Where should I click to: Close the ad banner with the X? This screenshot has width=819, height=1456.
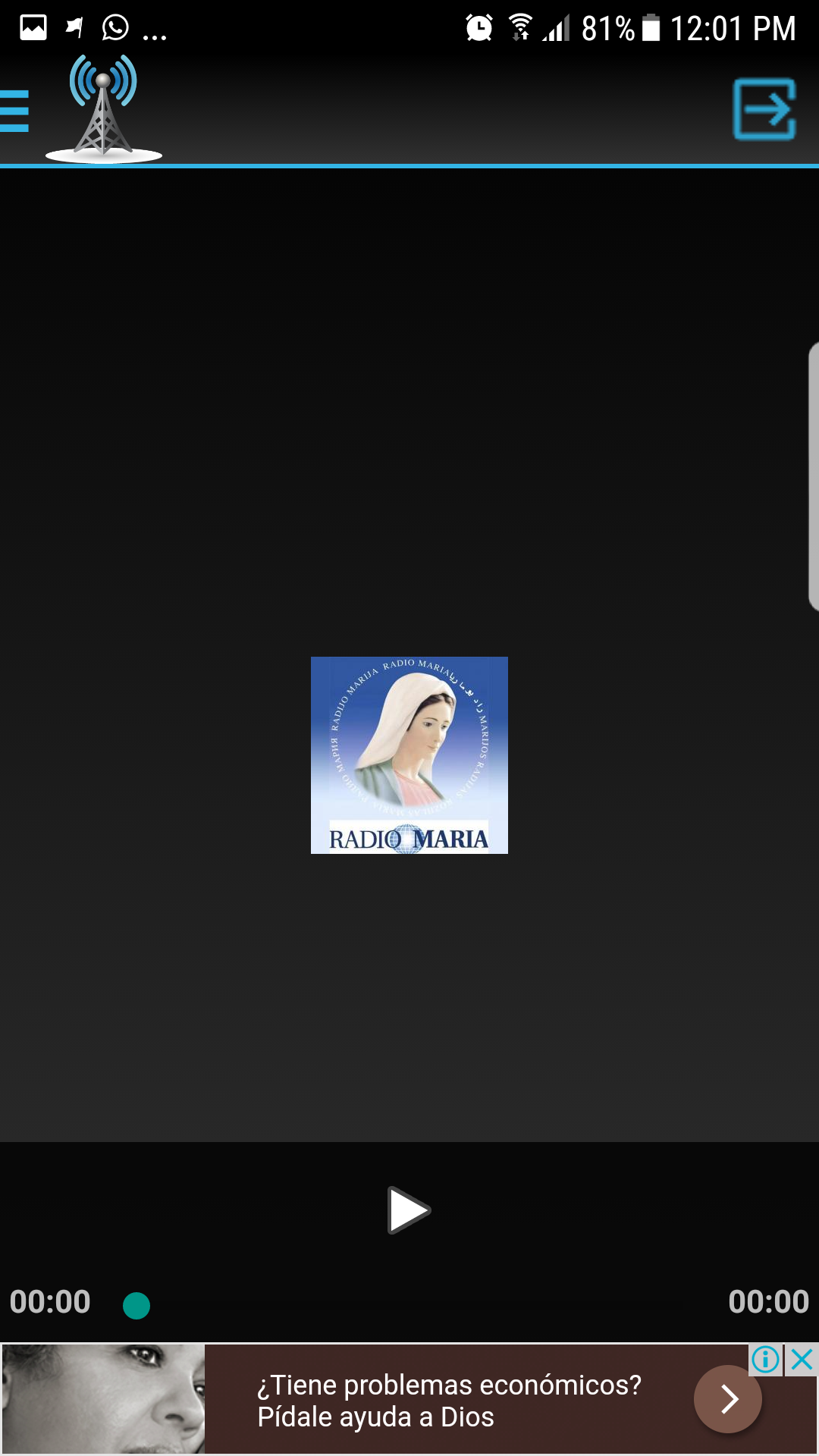tap(802, 1360)
